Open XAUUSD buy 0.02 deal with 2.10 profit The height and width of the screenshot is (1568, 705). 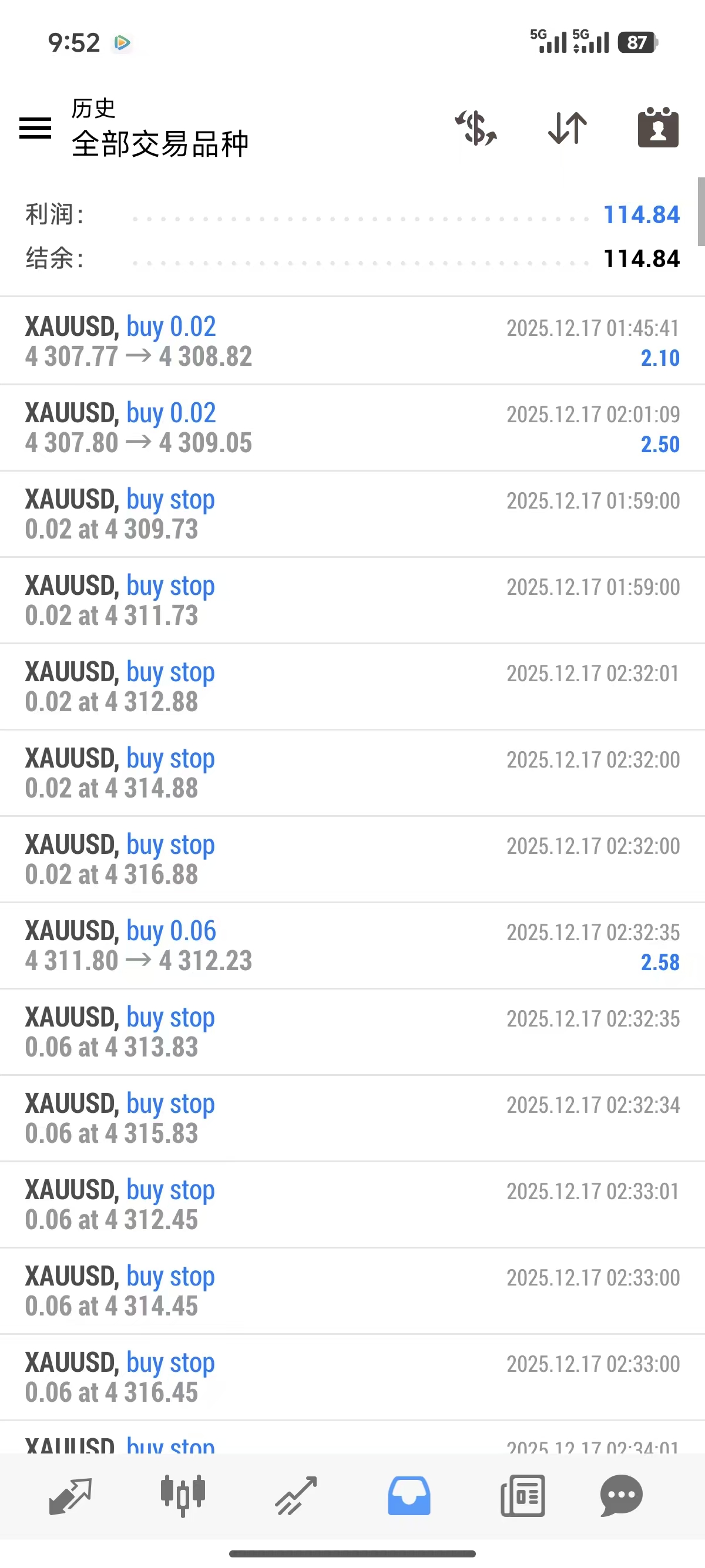click(x=352, y=341)
